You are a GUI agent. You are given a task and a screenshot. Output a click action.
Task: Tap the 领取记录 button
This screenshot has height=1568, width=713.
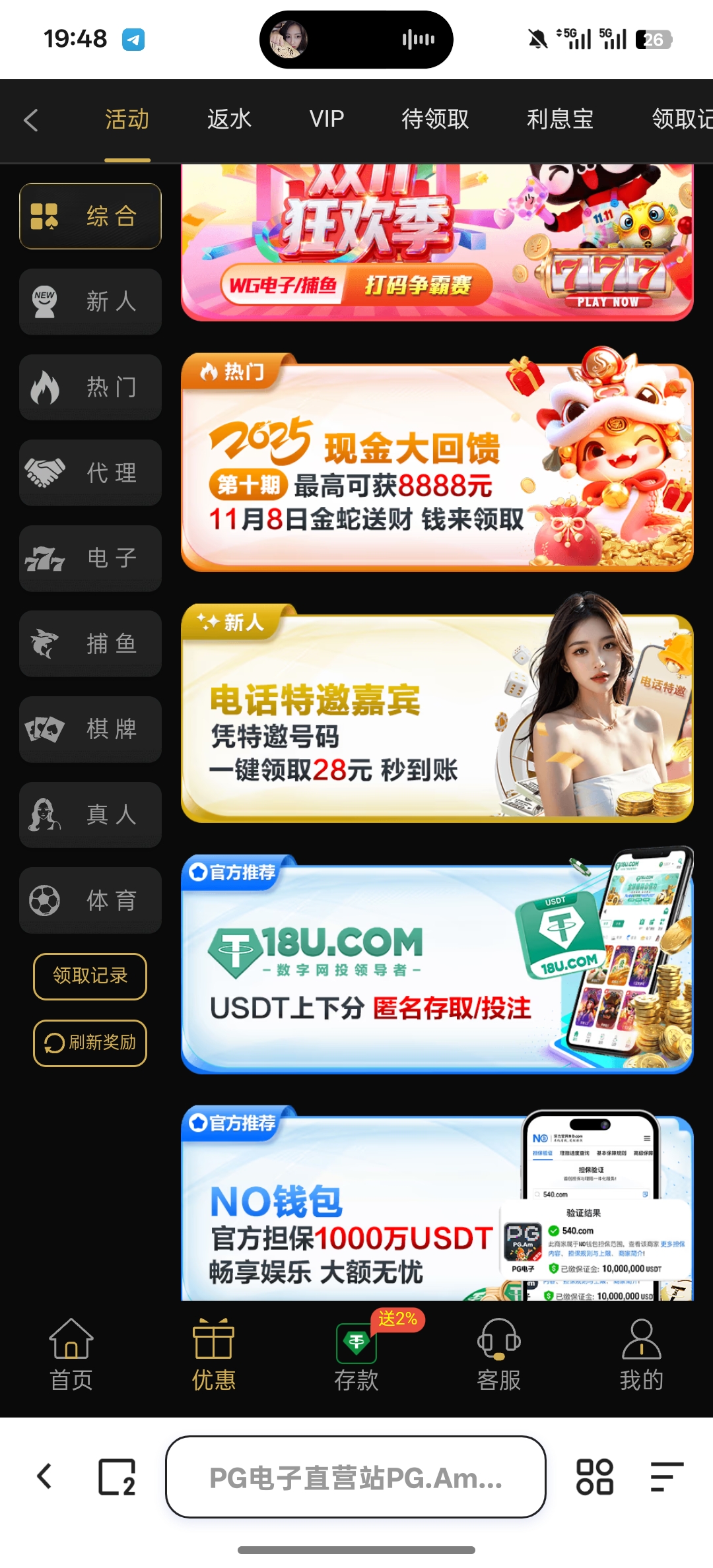pyautogui.click(x=89, y=977)
